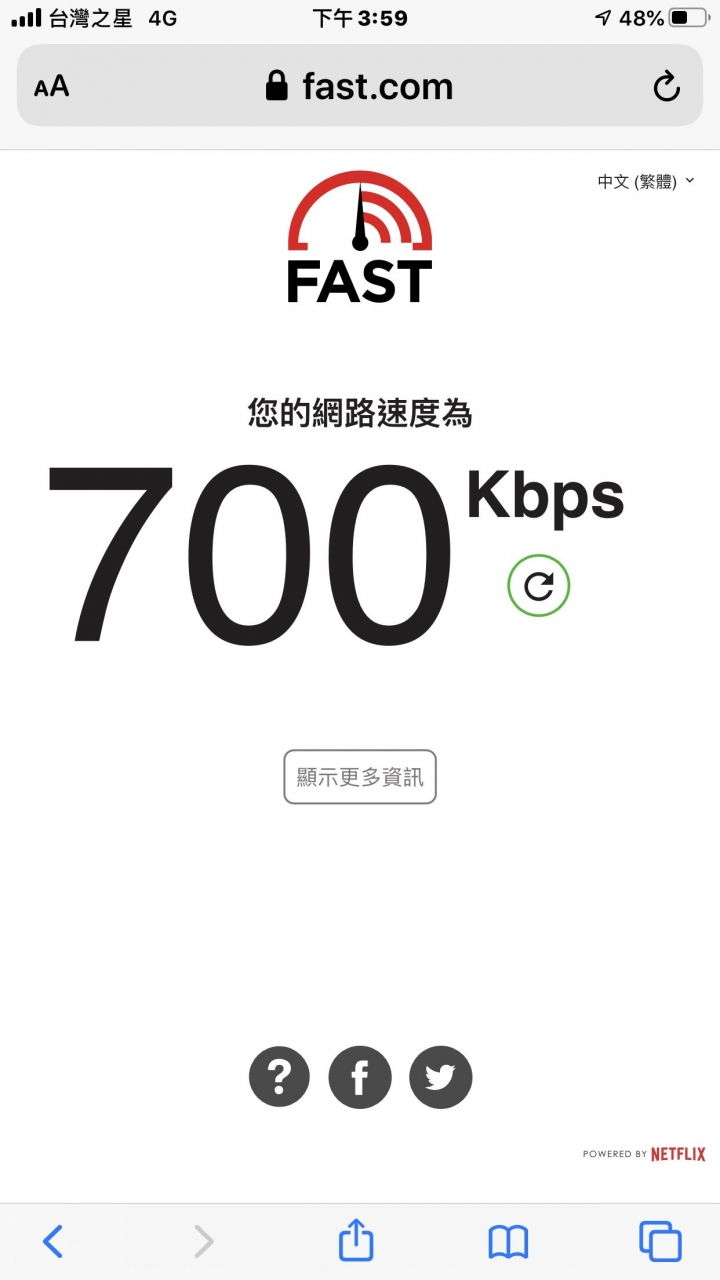Tap the fast.com address field
This screenshot has height=1280, width=720.
pos(360,86)
